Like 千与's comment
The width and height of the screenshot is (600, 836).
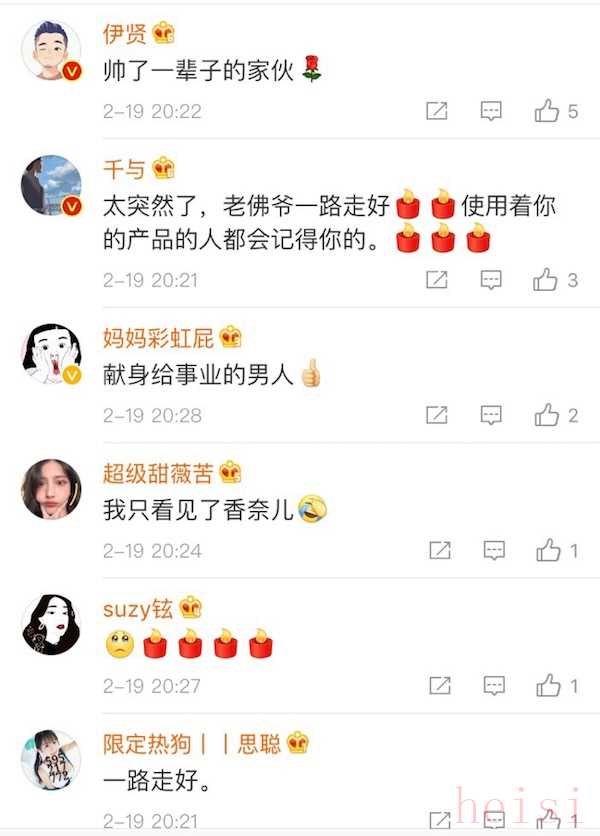(x=547, y=280)
